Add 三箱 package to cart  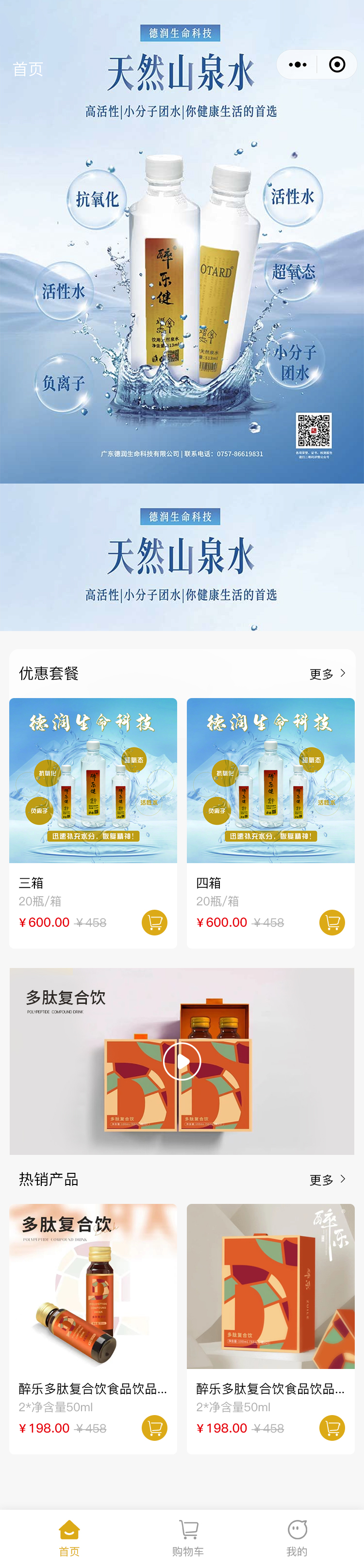(x=155, y=922)
